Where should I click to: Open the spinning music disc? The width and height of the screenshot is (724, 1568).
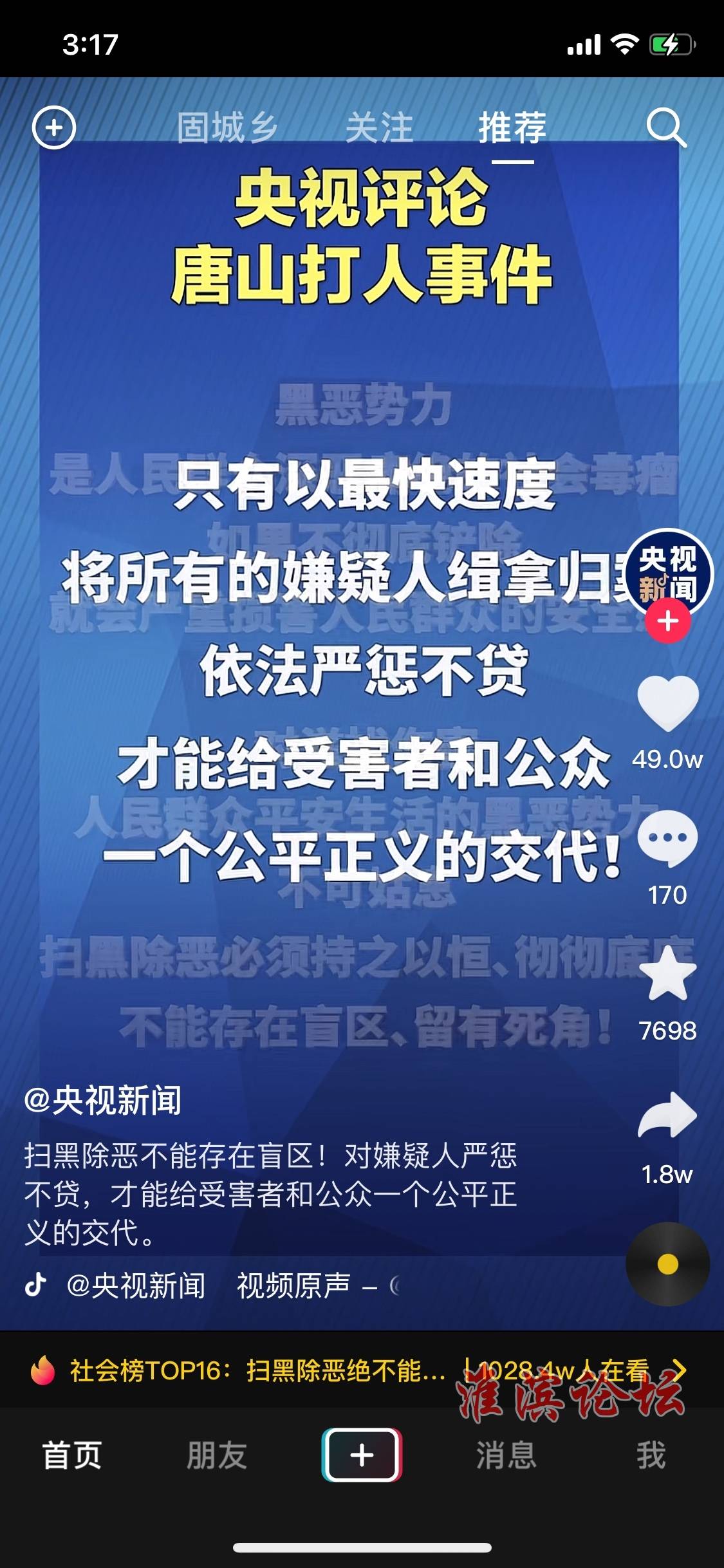668,1264
